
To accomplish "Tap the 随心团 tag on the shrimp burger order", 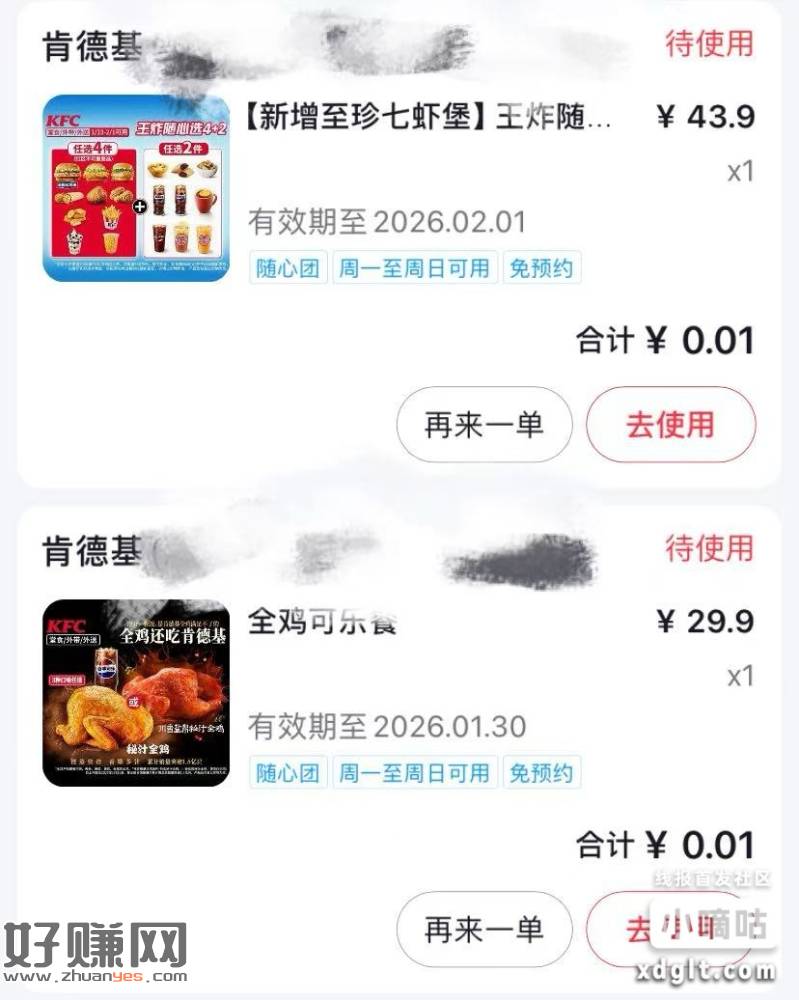I will 290,270.
